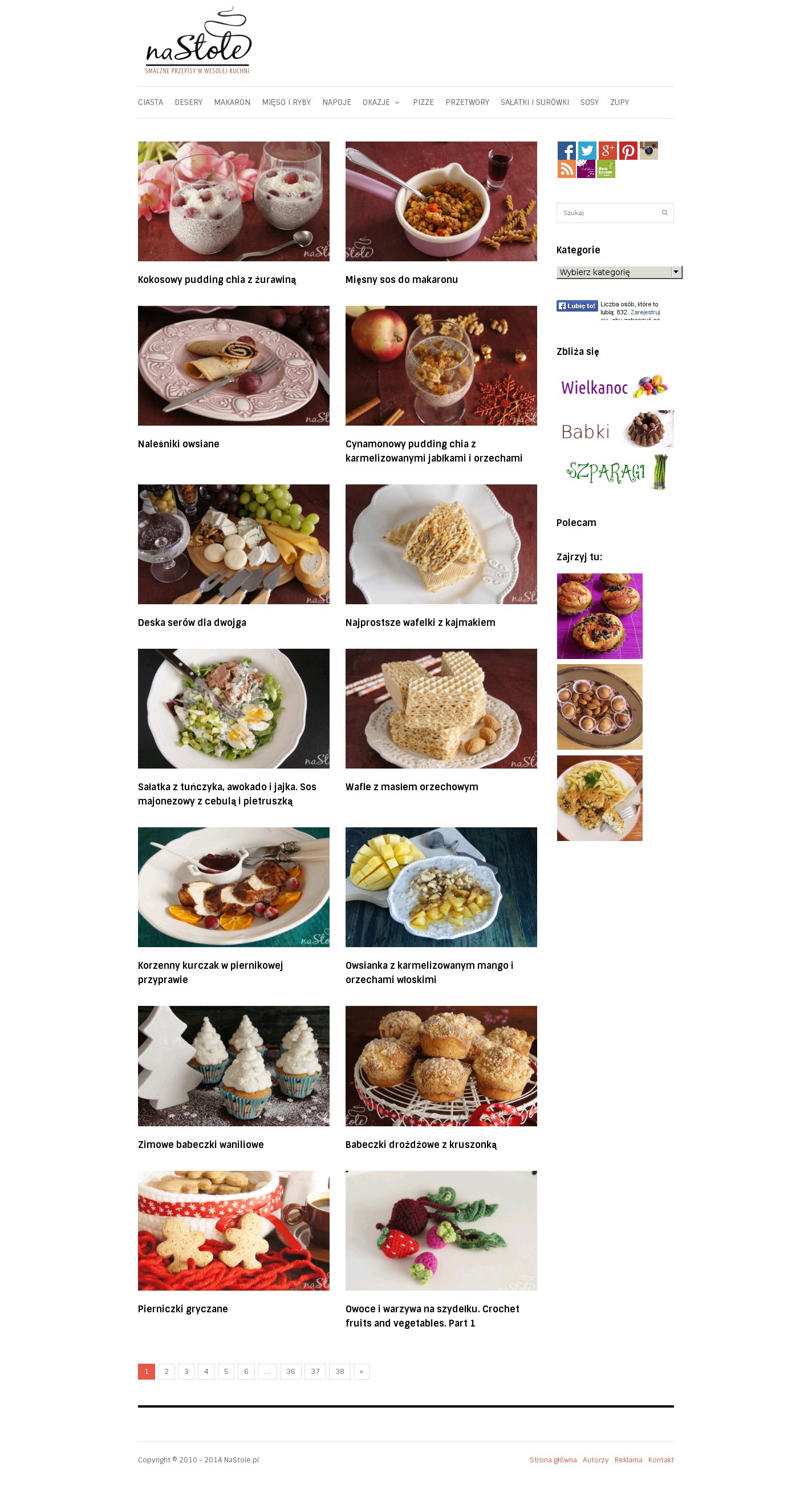Open Kokosowy pudding chia z żurawiną recipe
The width and height of the screenshot is (812, 1512).
pos(217,280)
